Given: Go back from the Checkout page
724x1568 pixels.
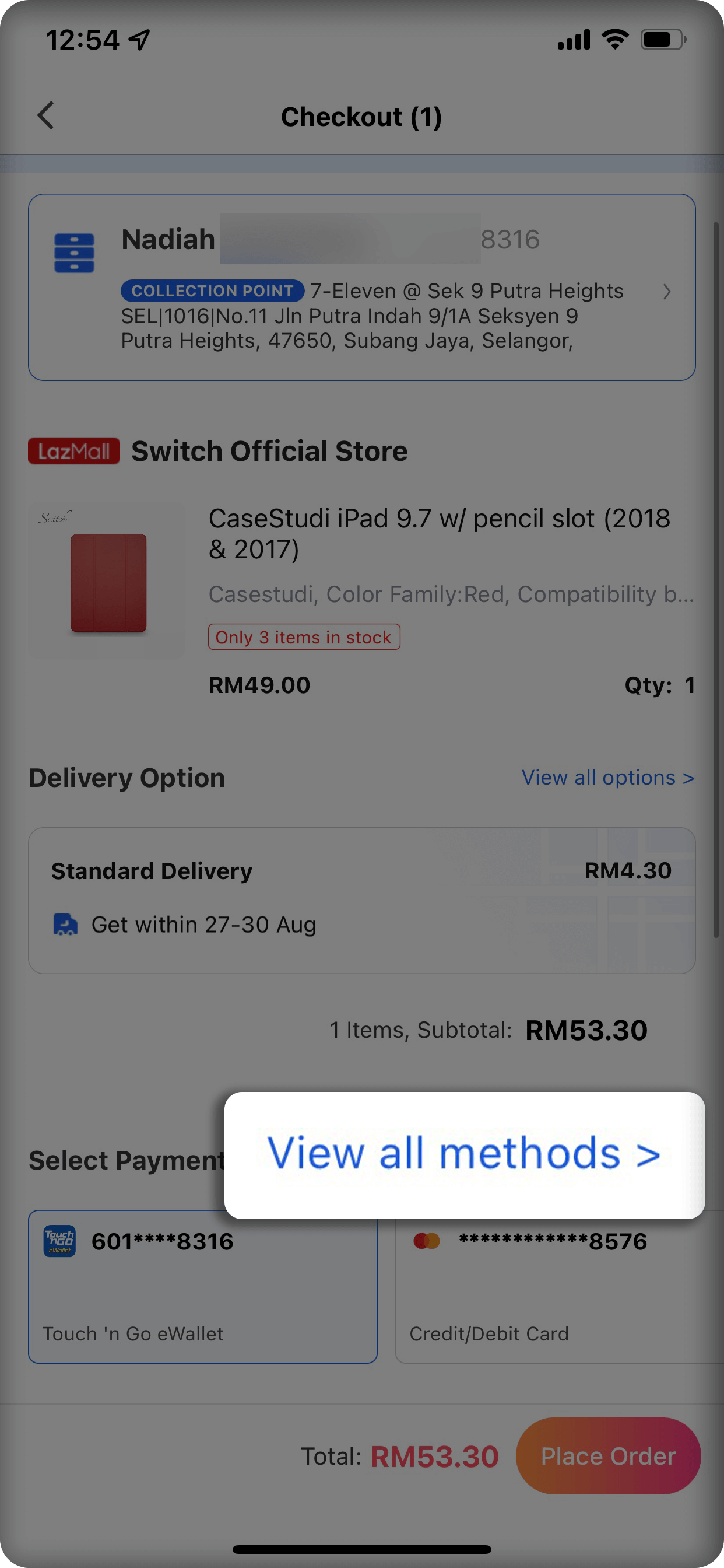Looking at the screenshot, I should (46, 116).
